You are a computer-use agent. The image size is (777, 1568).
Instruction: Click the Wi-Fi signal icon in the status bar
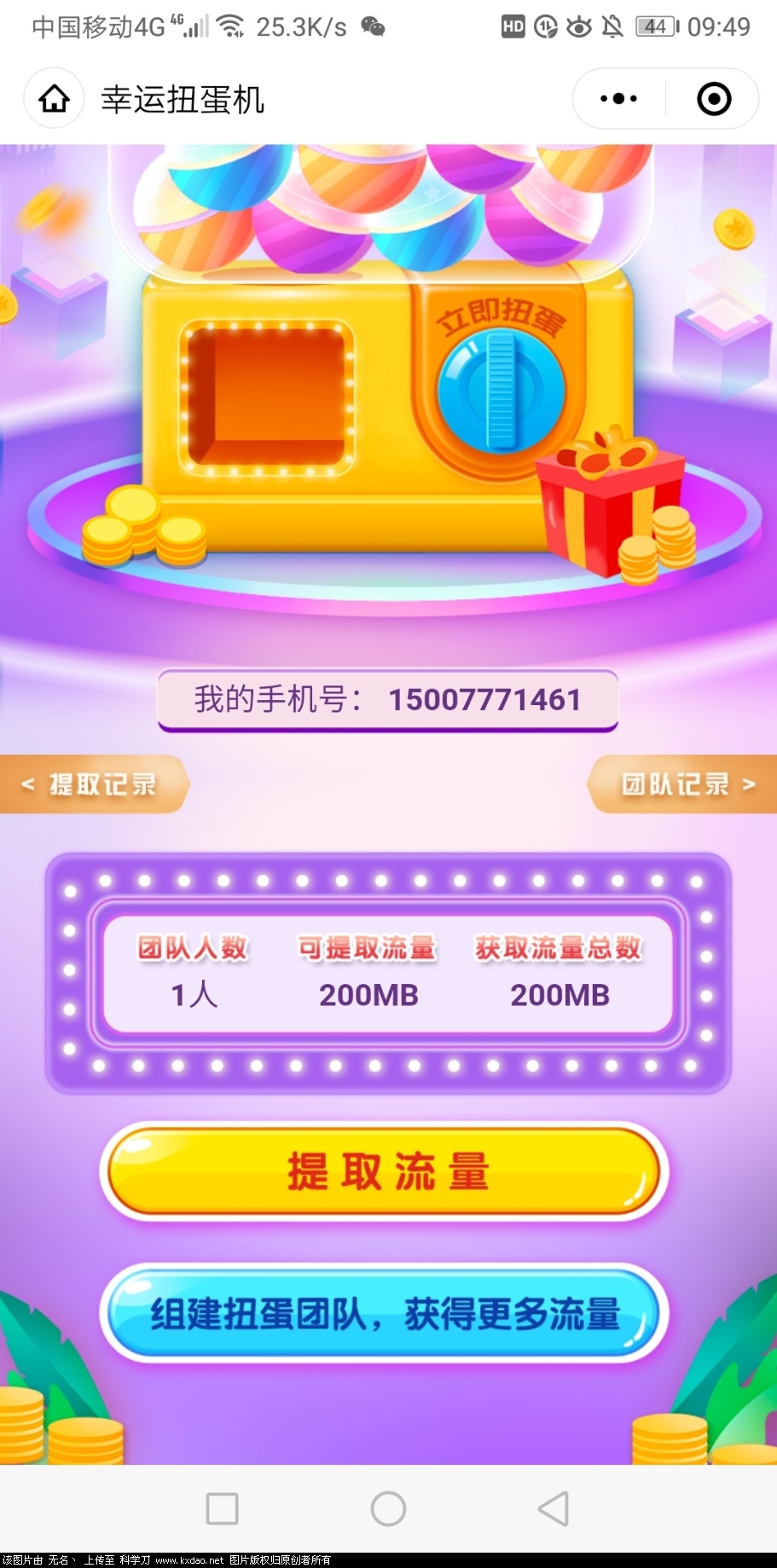pos(231,25)
